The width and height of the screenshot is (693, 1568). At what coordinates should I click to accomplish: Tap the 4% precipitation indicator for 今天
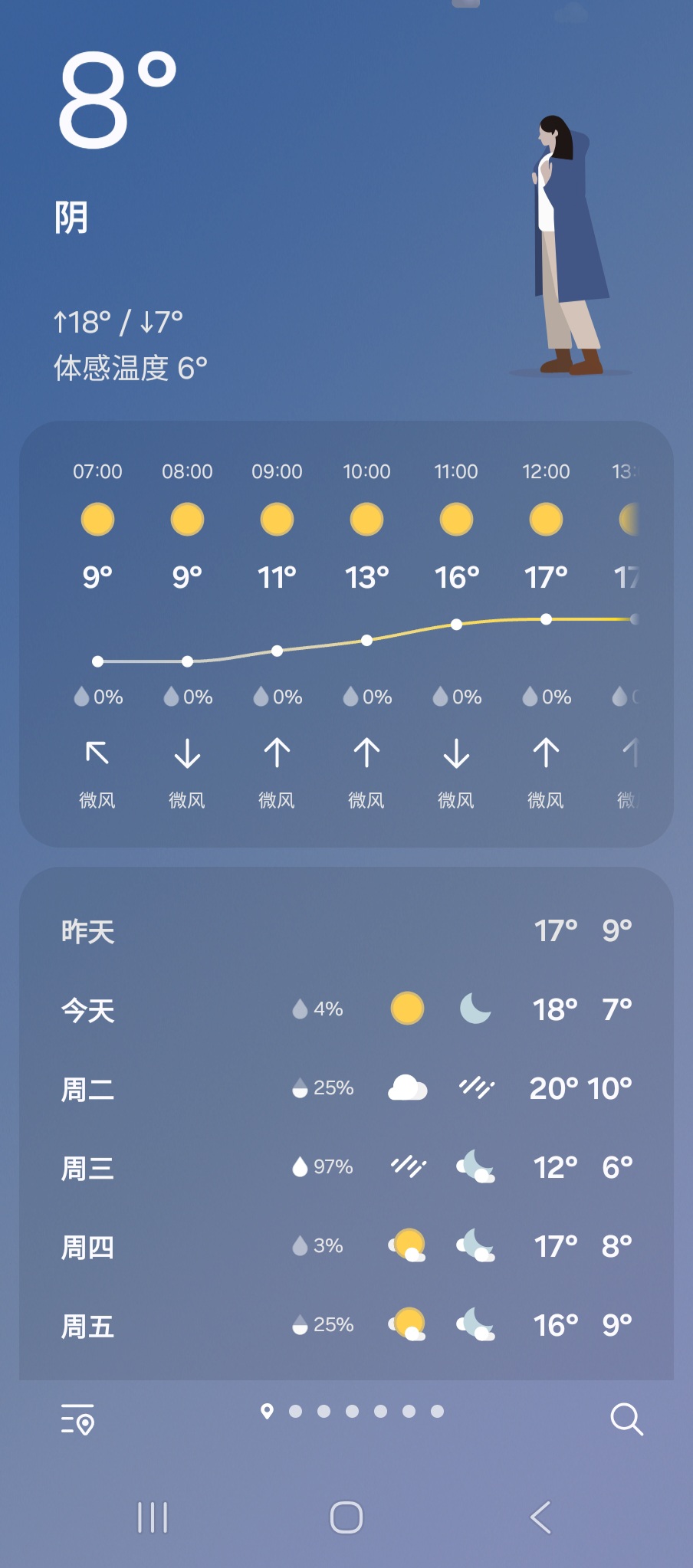pos(317,1009)
